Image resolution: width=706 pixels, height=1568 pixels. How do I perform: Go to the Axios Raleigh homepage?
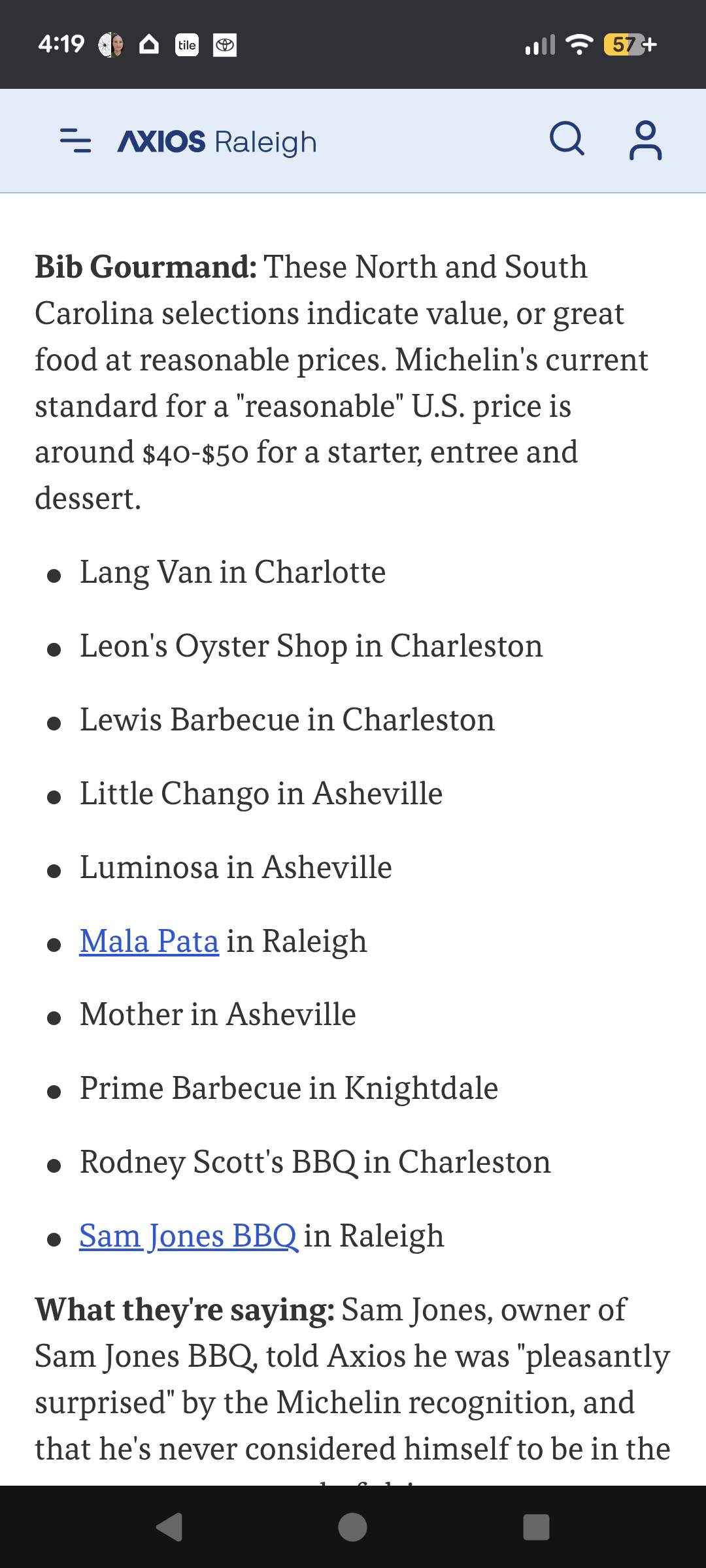[217, 142]
